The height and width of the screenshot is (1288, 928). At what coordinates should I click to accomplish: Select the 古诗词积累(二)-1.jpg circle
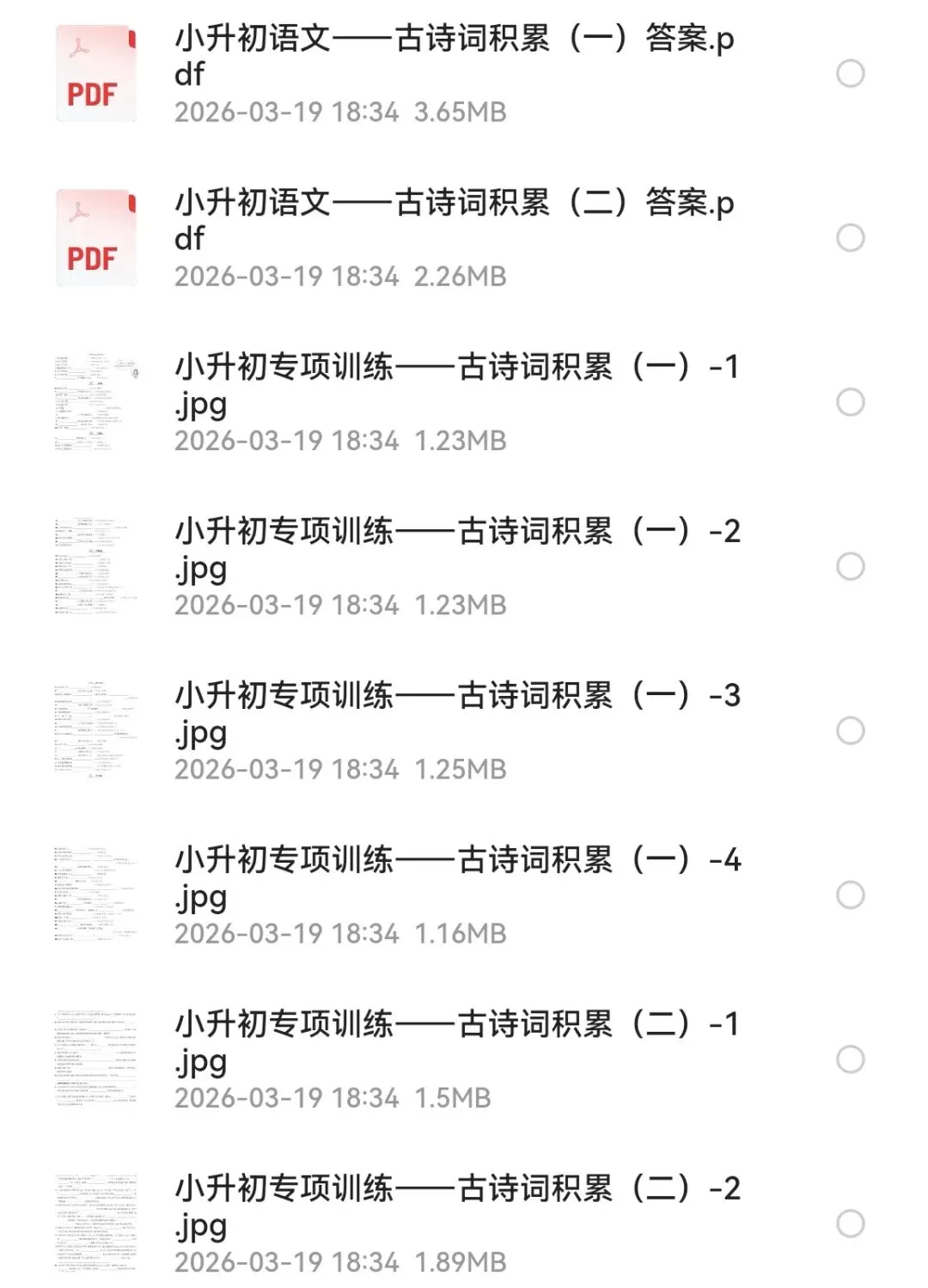(x=850, y=1059)
